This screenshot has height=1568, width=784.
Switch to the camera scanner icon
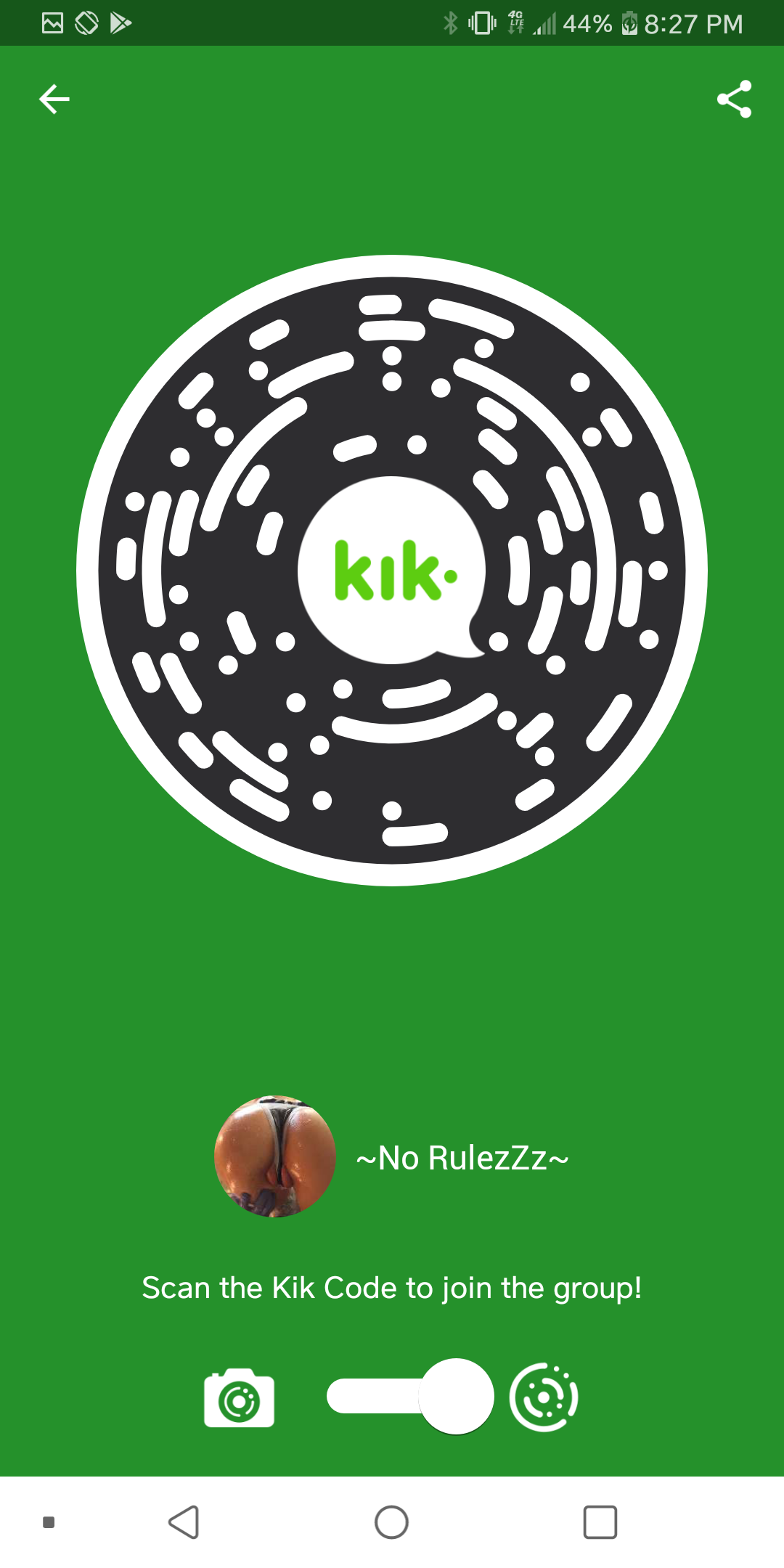240,1397
